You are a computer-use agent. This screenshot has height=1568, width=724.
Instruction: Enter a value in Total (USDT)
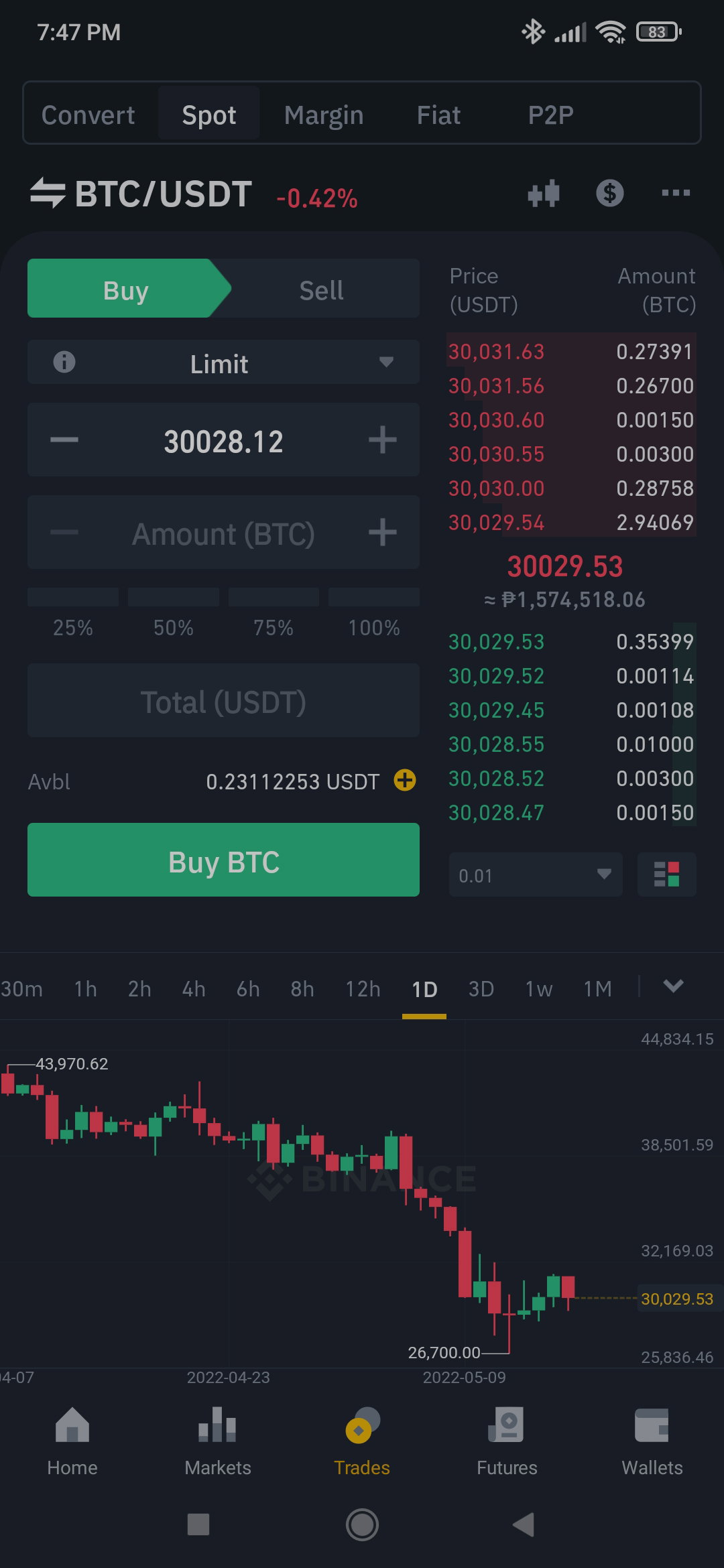[223, 701]
